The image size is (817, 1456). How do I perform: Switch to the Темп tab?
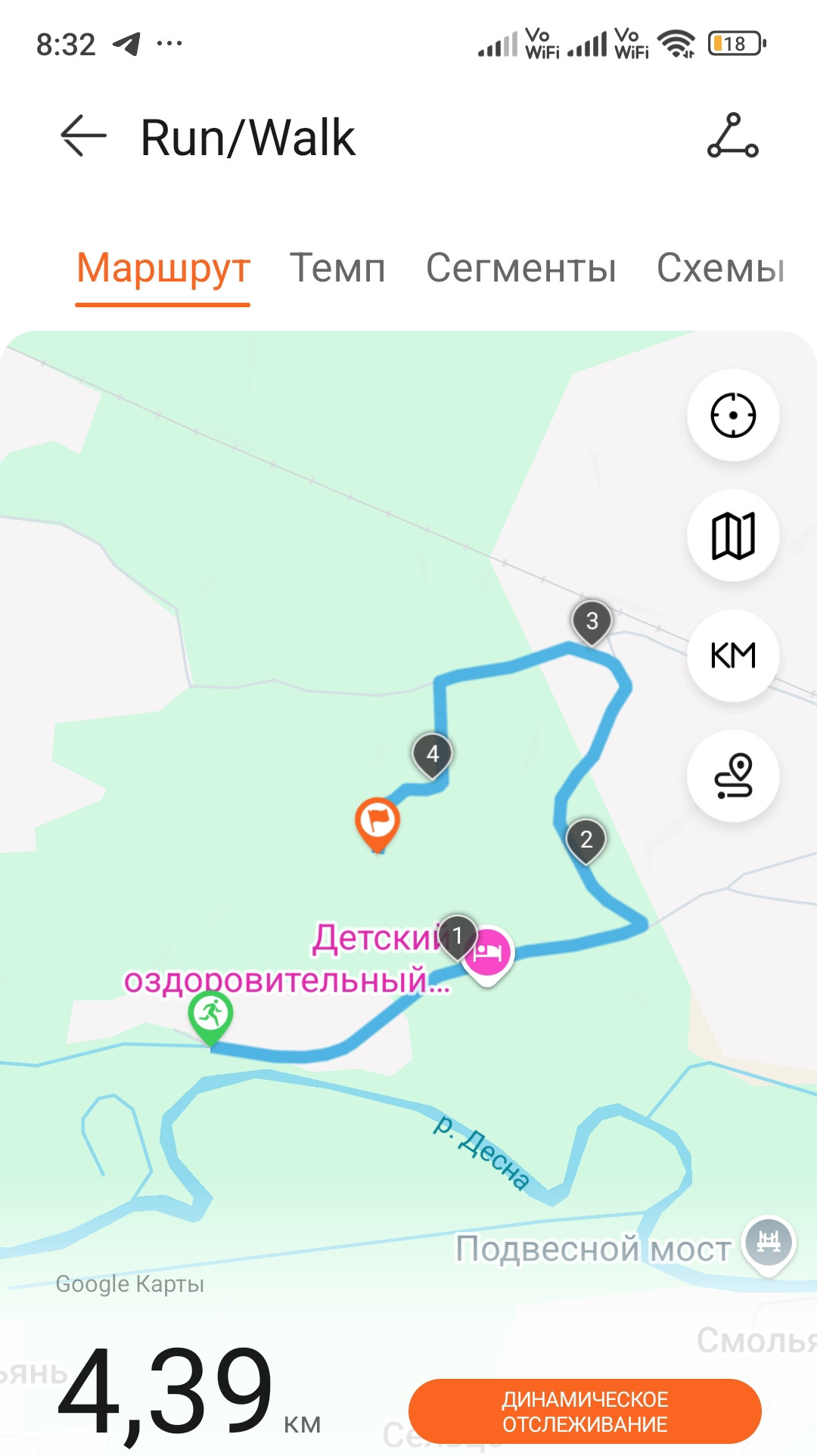(x=337, y=268)
